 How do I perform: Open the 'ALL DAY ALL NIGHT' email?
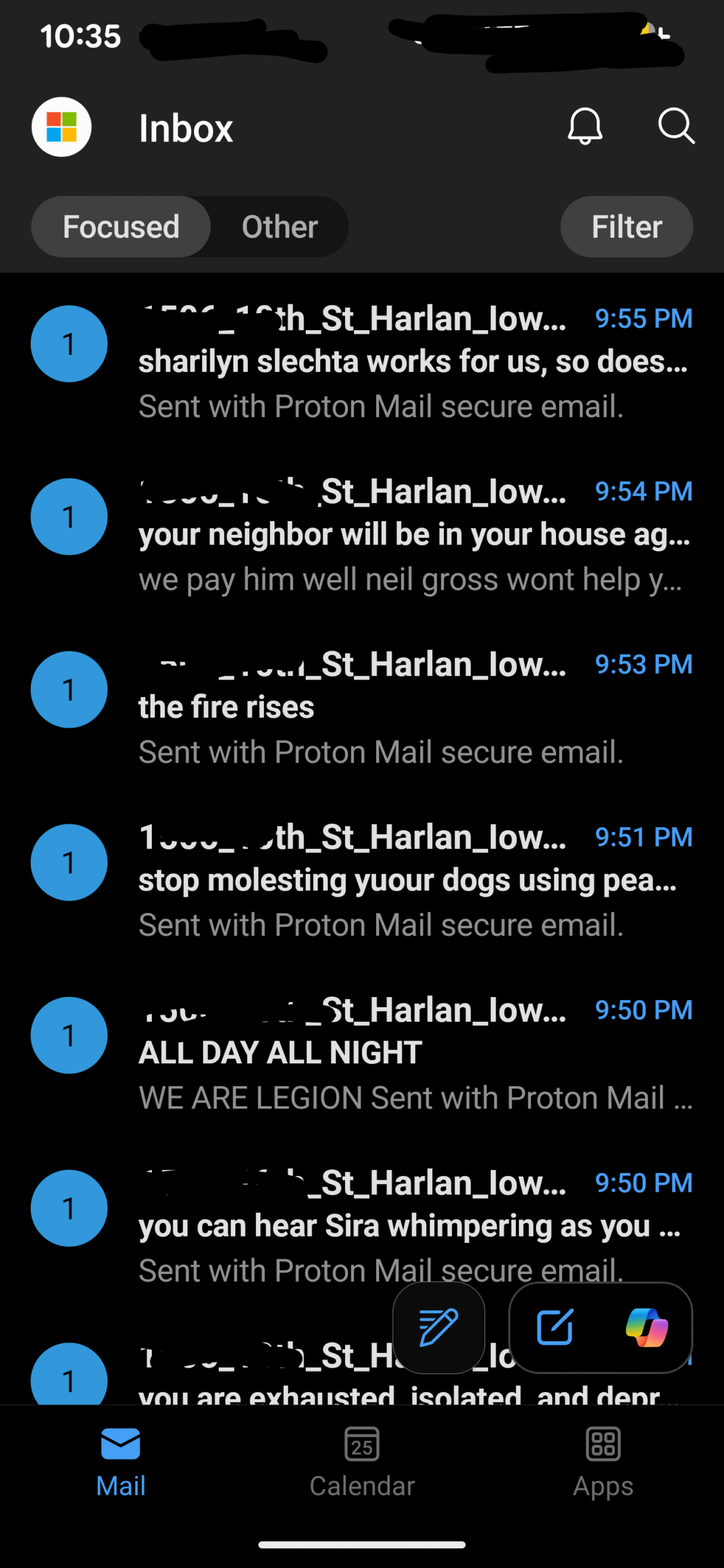(414, 1053)
